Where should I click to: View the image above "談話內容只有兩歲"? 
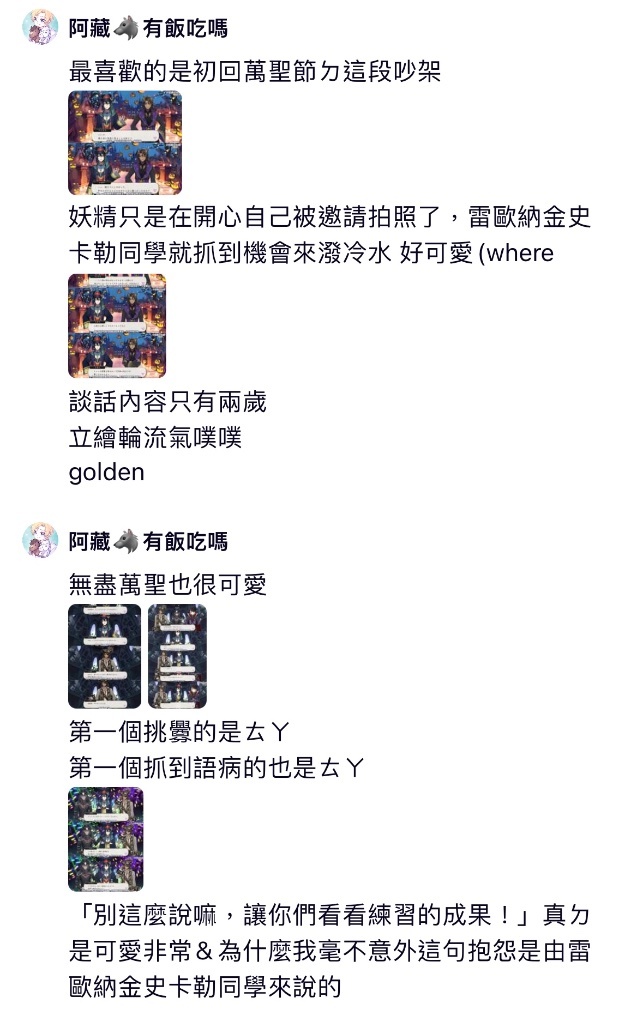tap(117, 326)
